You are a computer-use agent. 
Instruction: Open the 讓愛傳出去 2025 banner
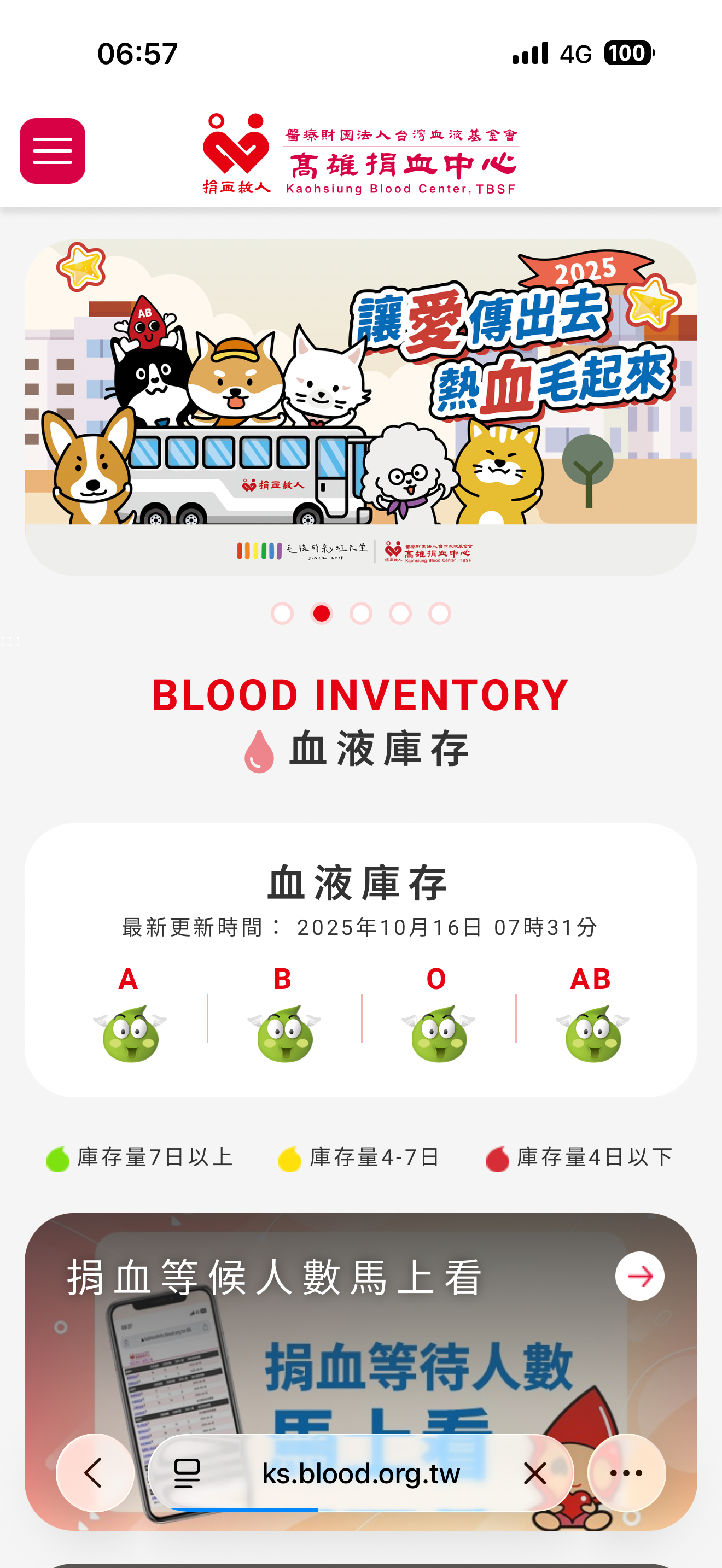[360, 407]
